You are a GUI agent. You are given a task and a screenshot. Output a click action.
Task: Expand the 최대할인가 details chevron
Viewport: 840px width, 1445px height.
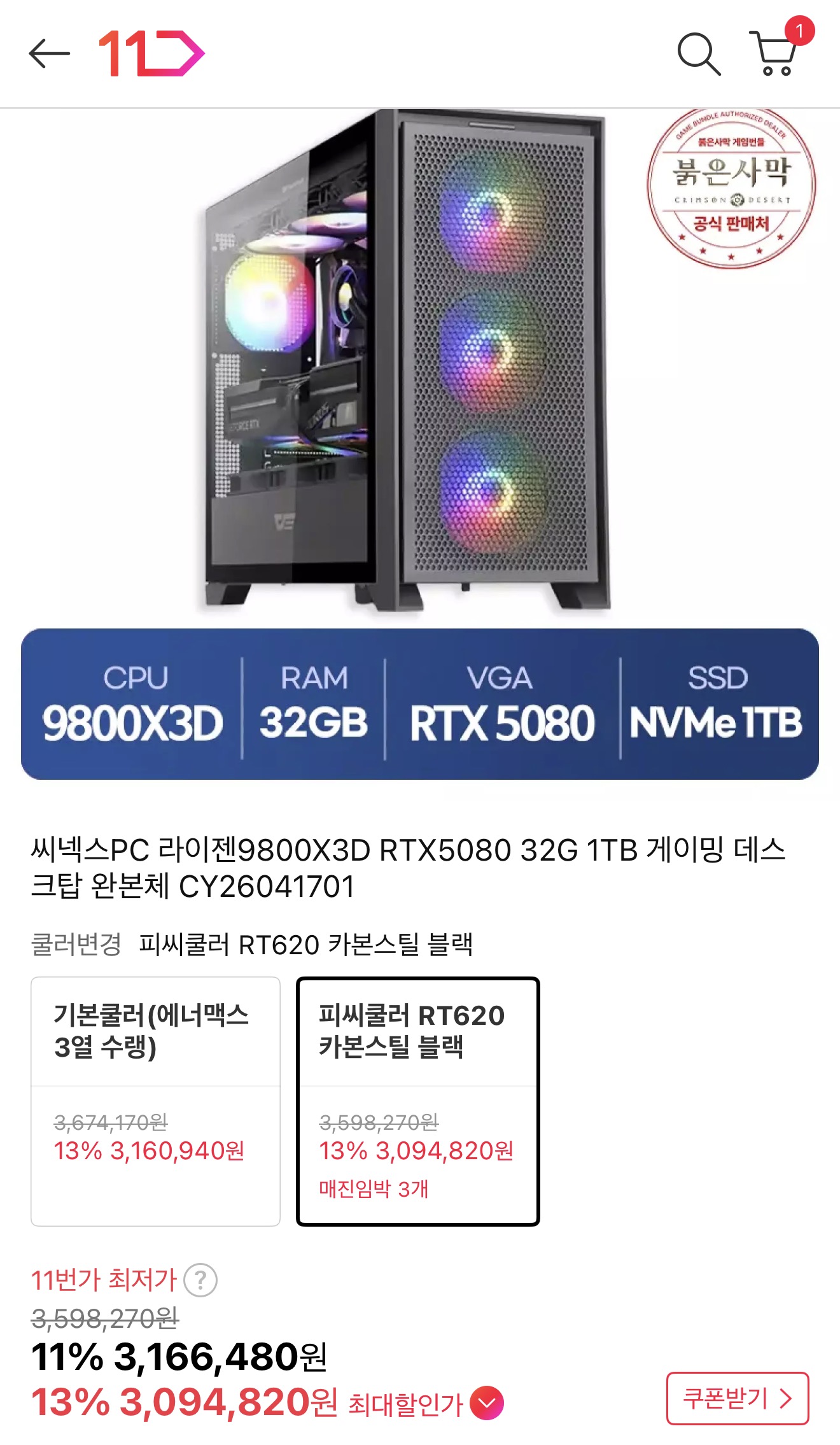pos(487,1403)
